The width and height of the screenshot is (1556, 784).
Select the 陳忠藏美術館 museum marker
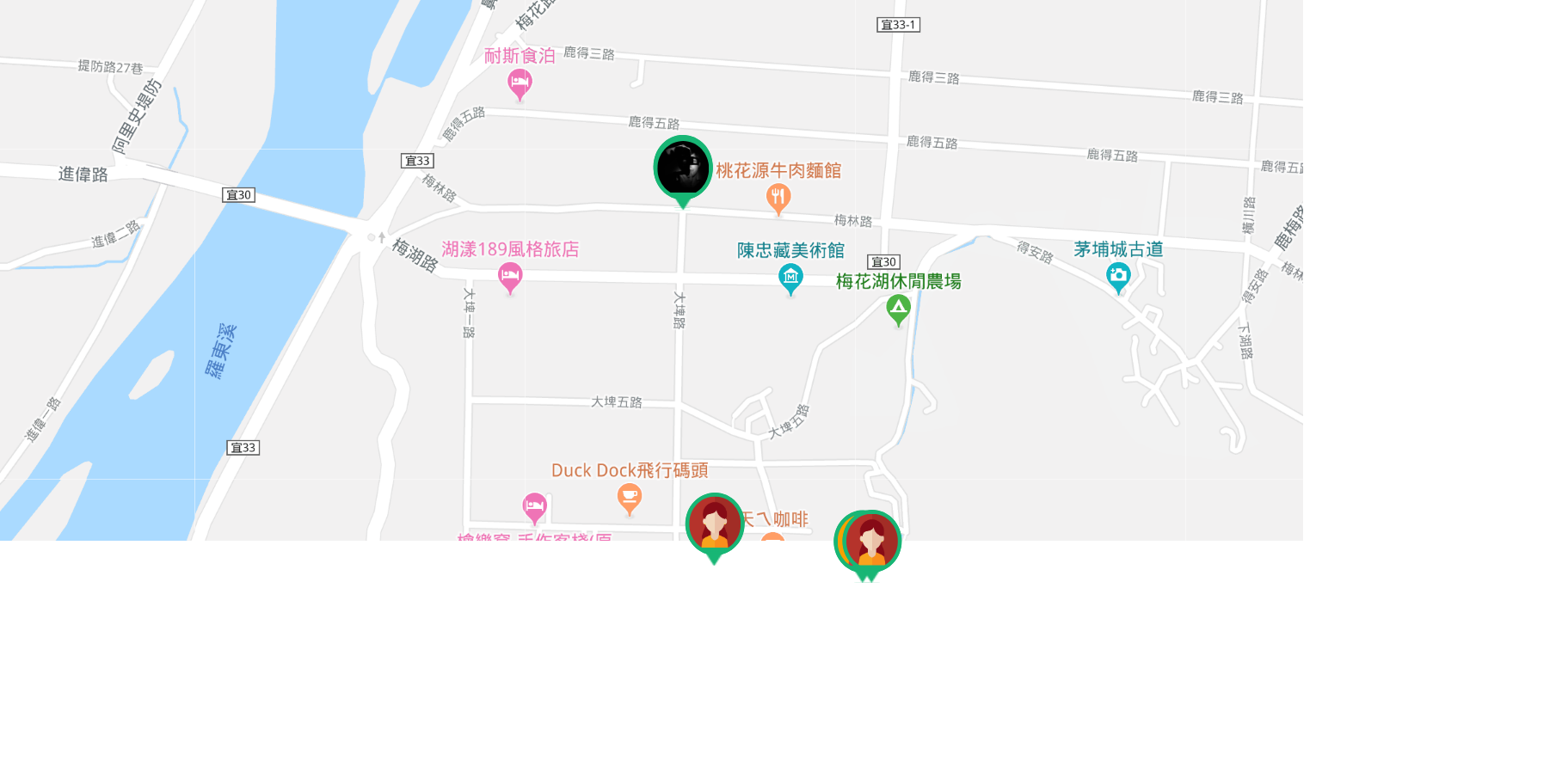tap(790, 278)
